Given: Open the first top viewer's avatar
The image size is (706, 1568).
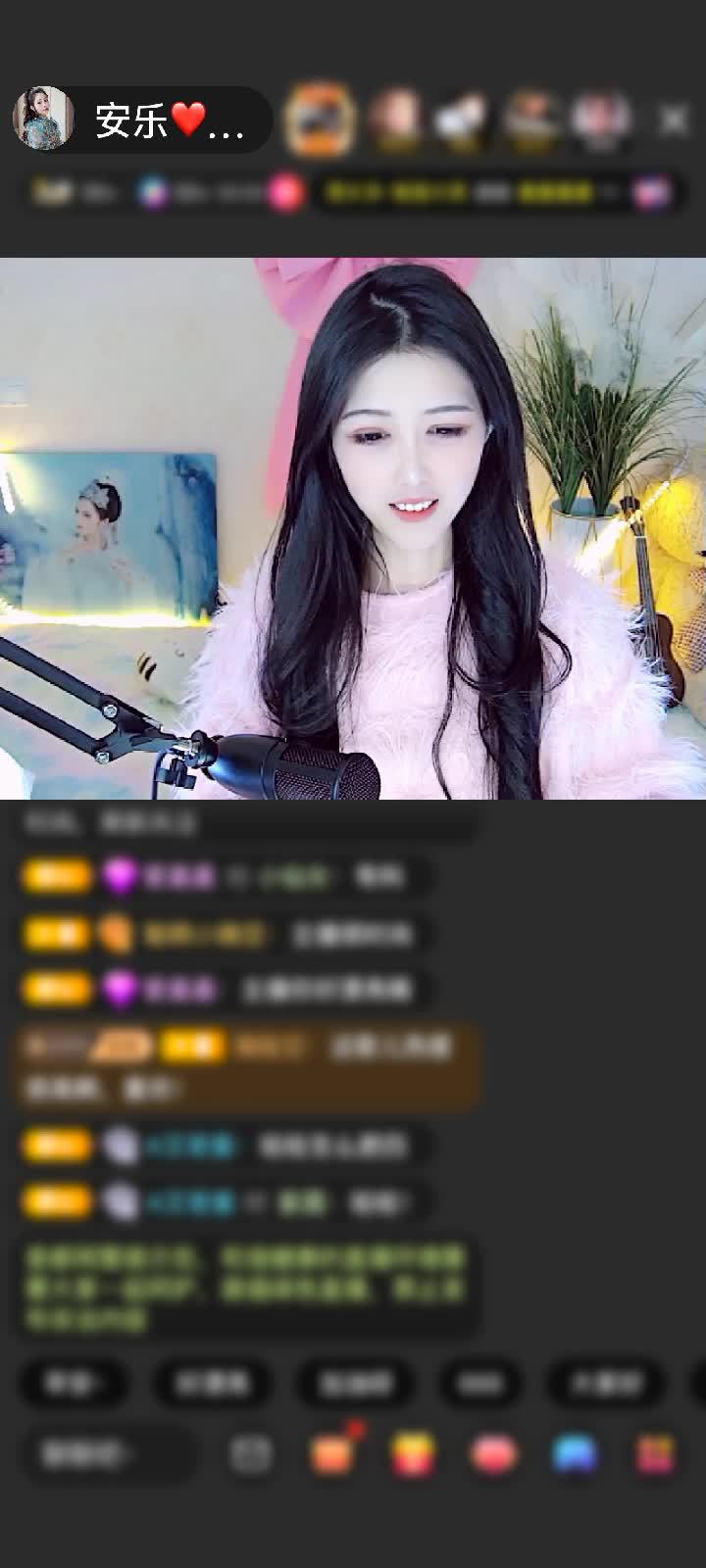Looking at the screenshot, I should coord(319,120).
